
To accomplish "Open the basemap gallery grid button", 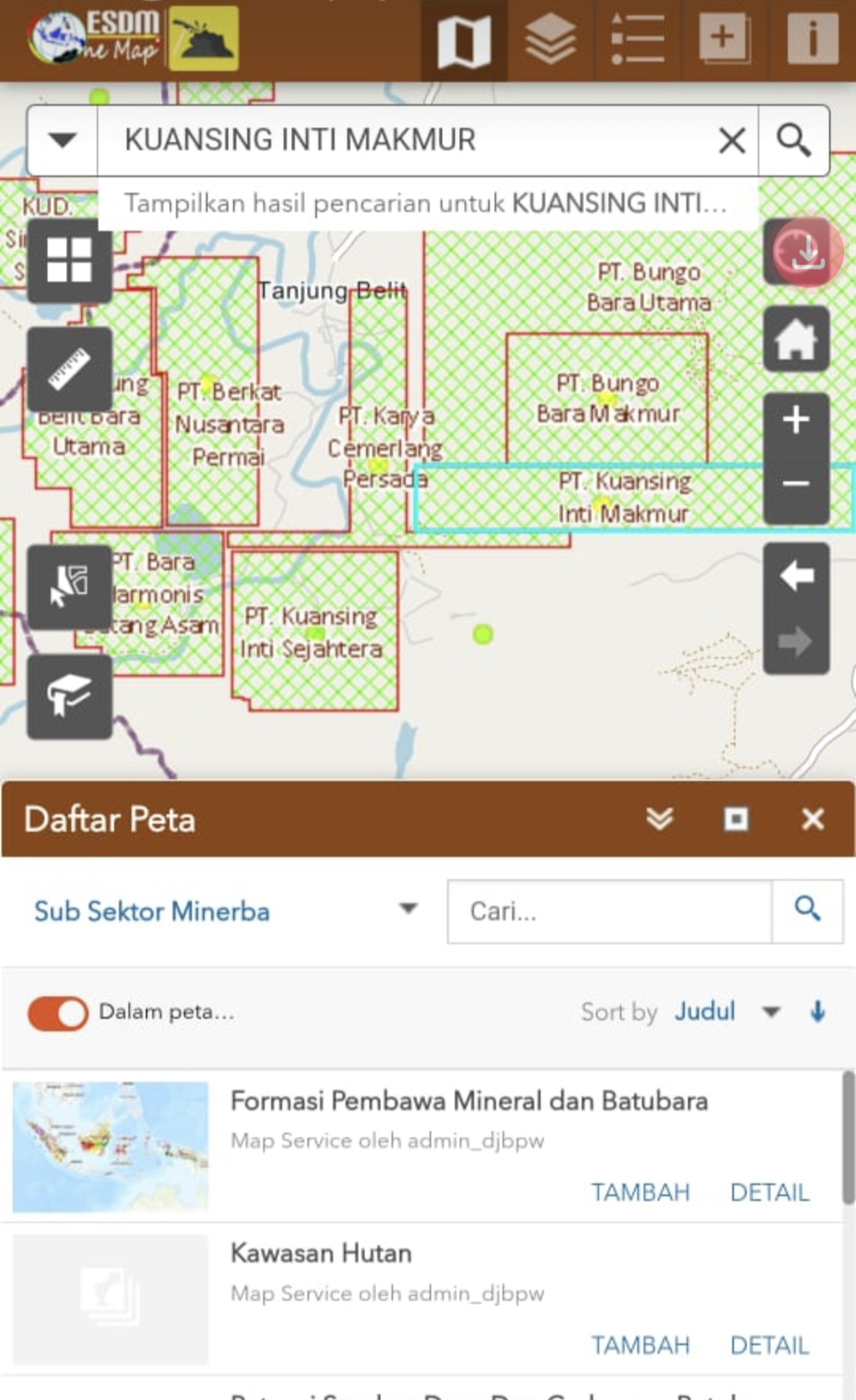I will click(70, 261).
